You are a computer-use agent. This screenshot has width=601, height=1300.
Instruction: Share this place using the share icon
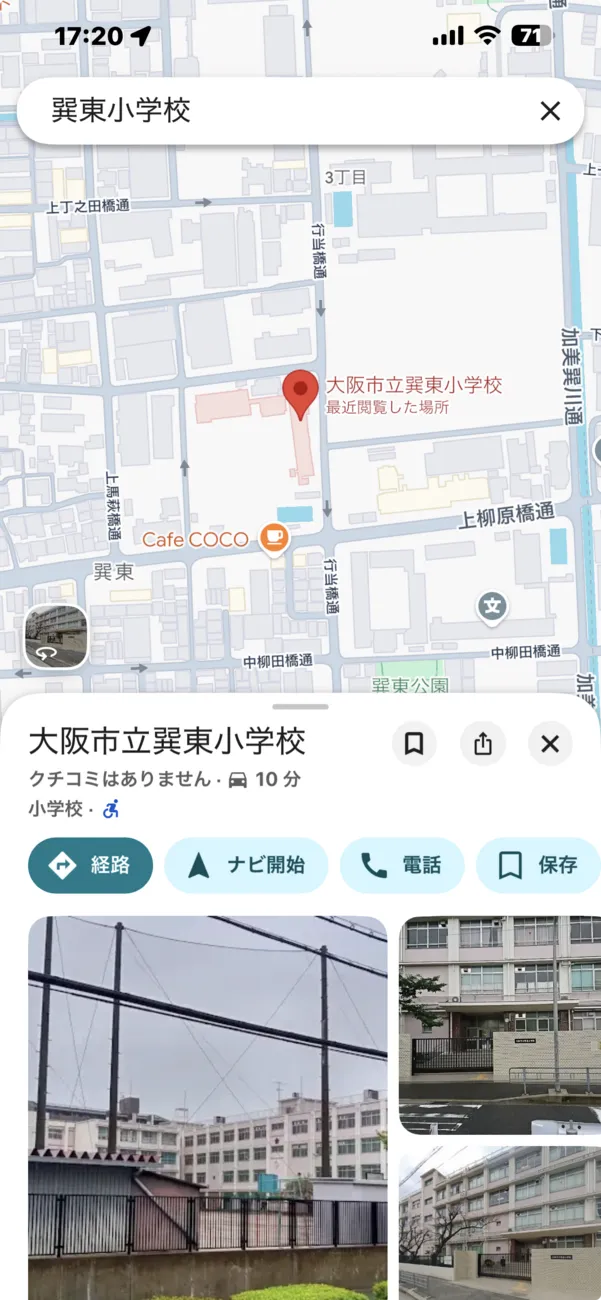(483, 744)
